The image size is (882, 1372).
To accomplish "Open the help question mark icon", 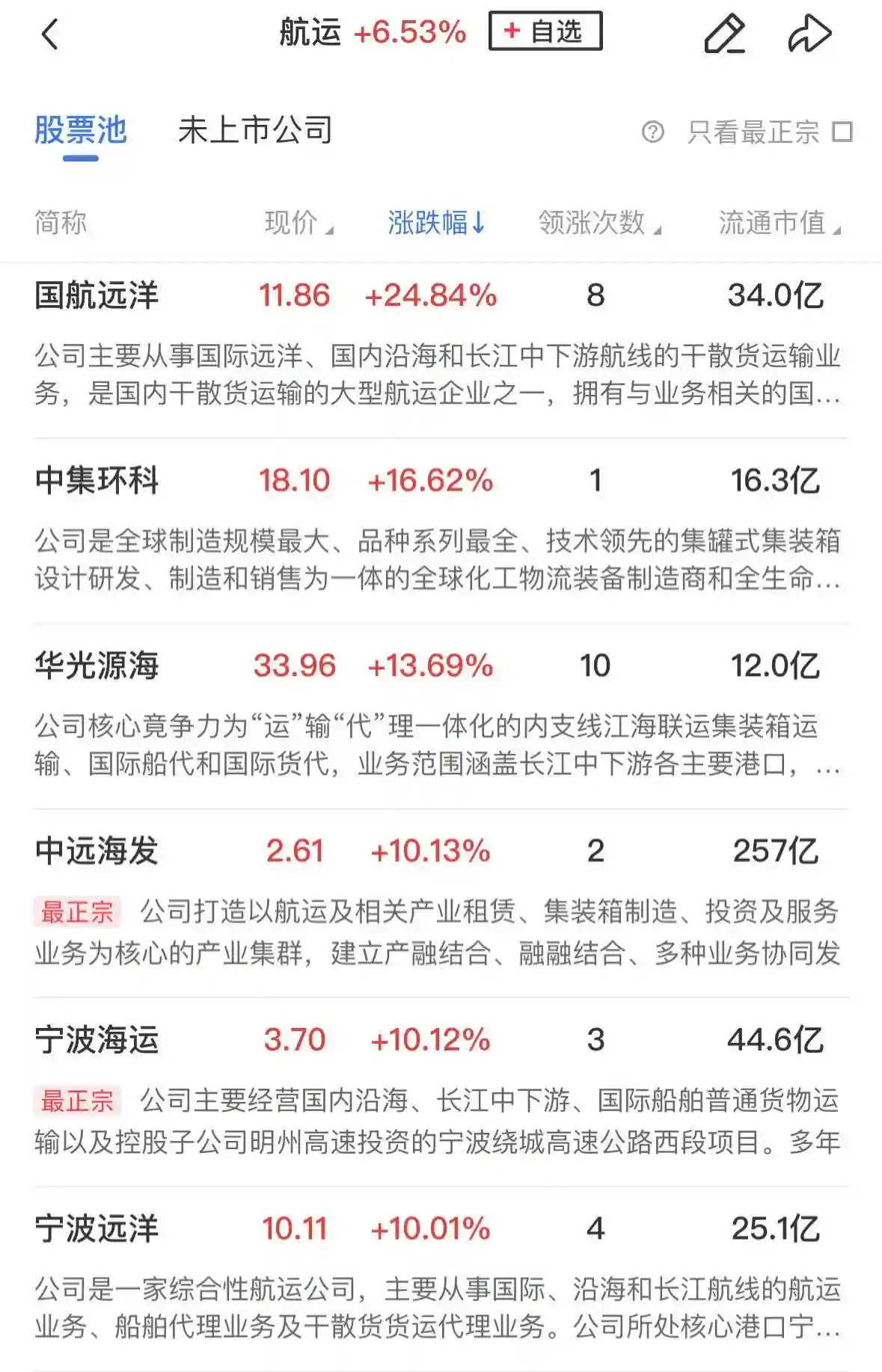I will [x=654, y=132].
